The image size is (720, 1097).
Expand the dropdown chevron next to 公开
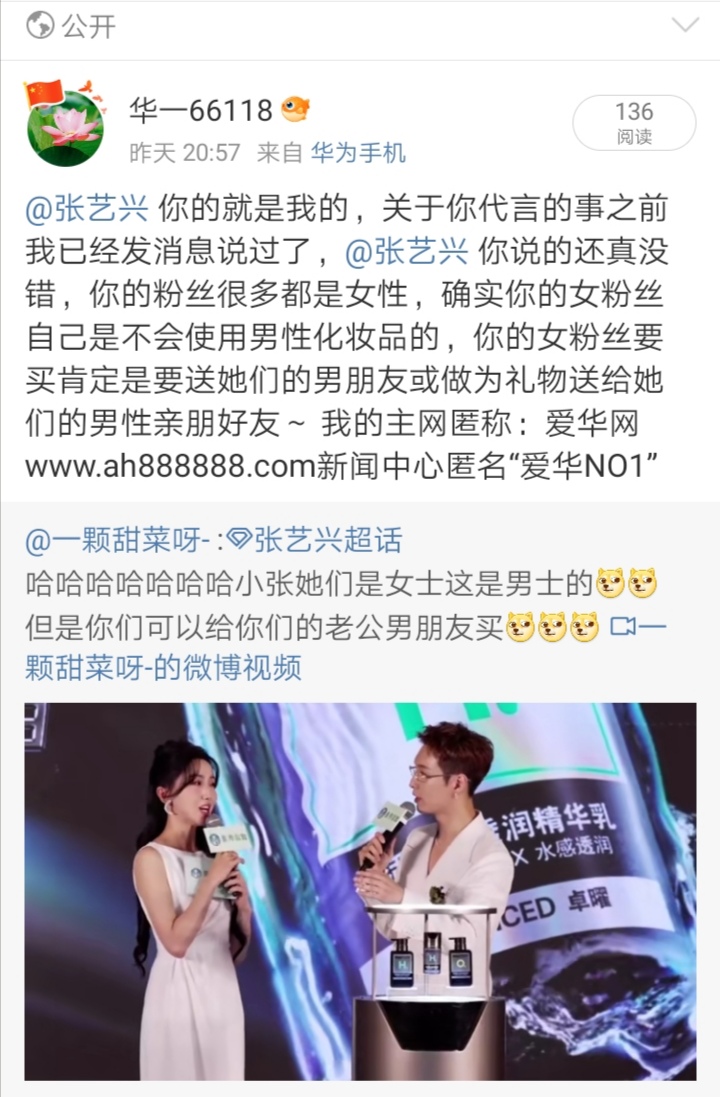click(685, 26)
